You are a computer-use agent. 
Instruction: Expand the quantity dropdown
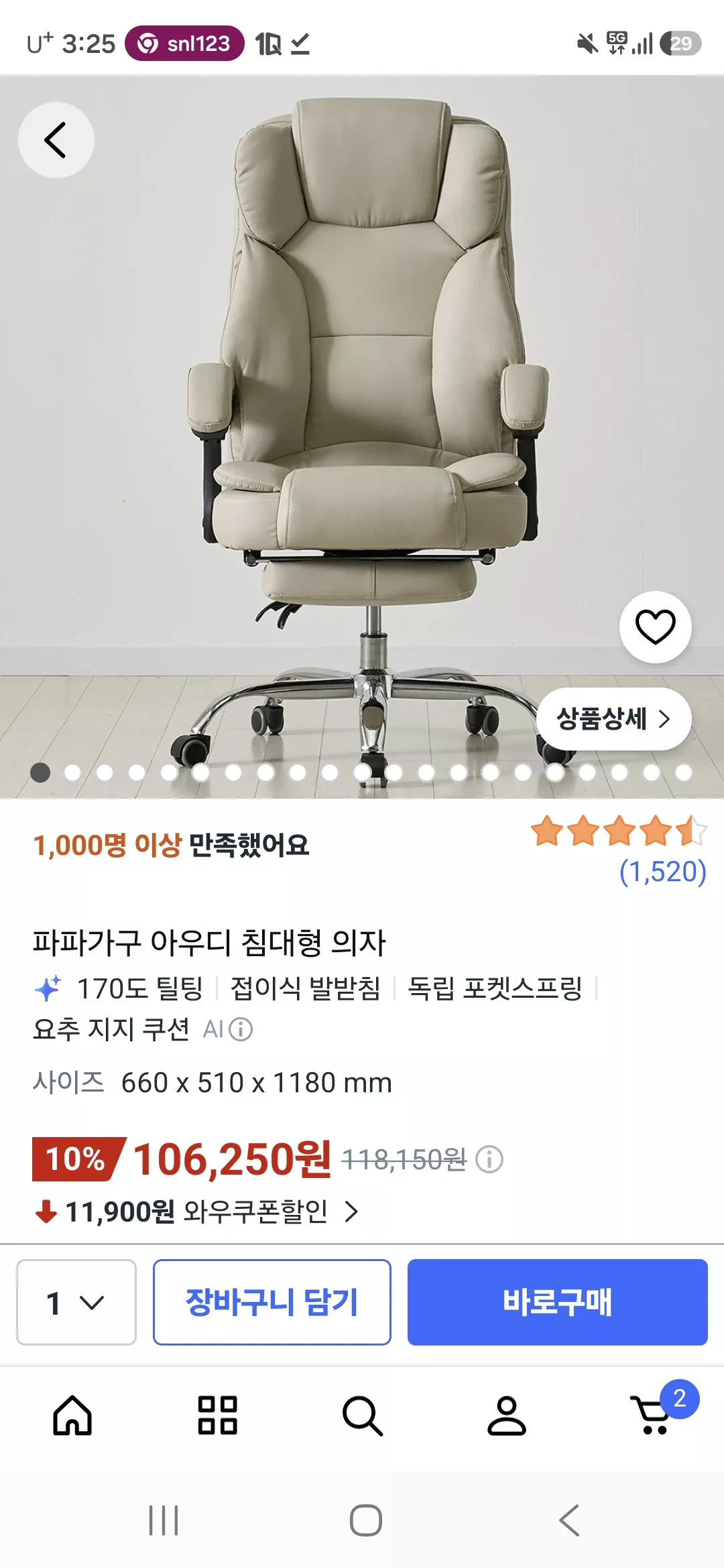tap(76, 1302)
